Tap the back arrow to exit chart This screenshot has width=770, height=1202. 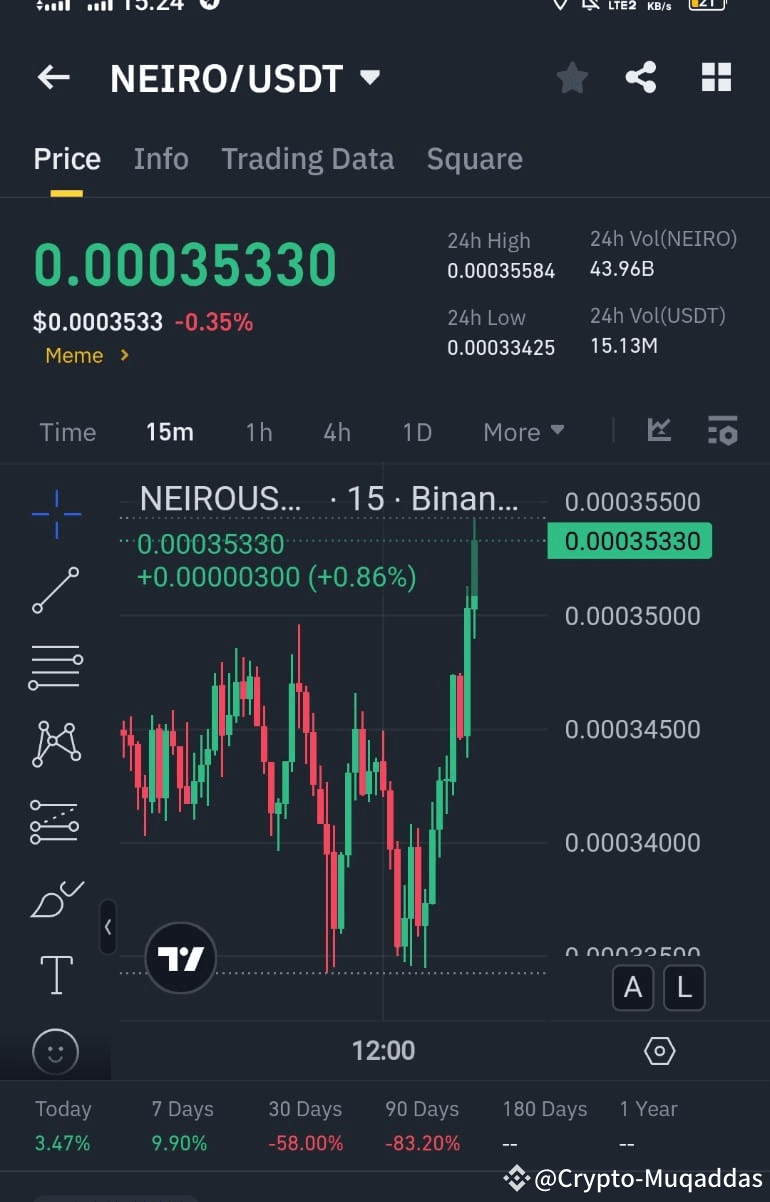click(x=52, y=77)
